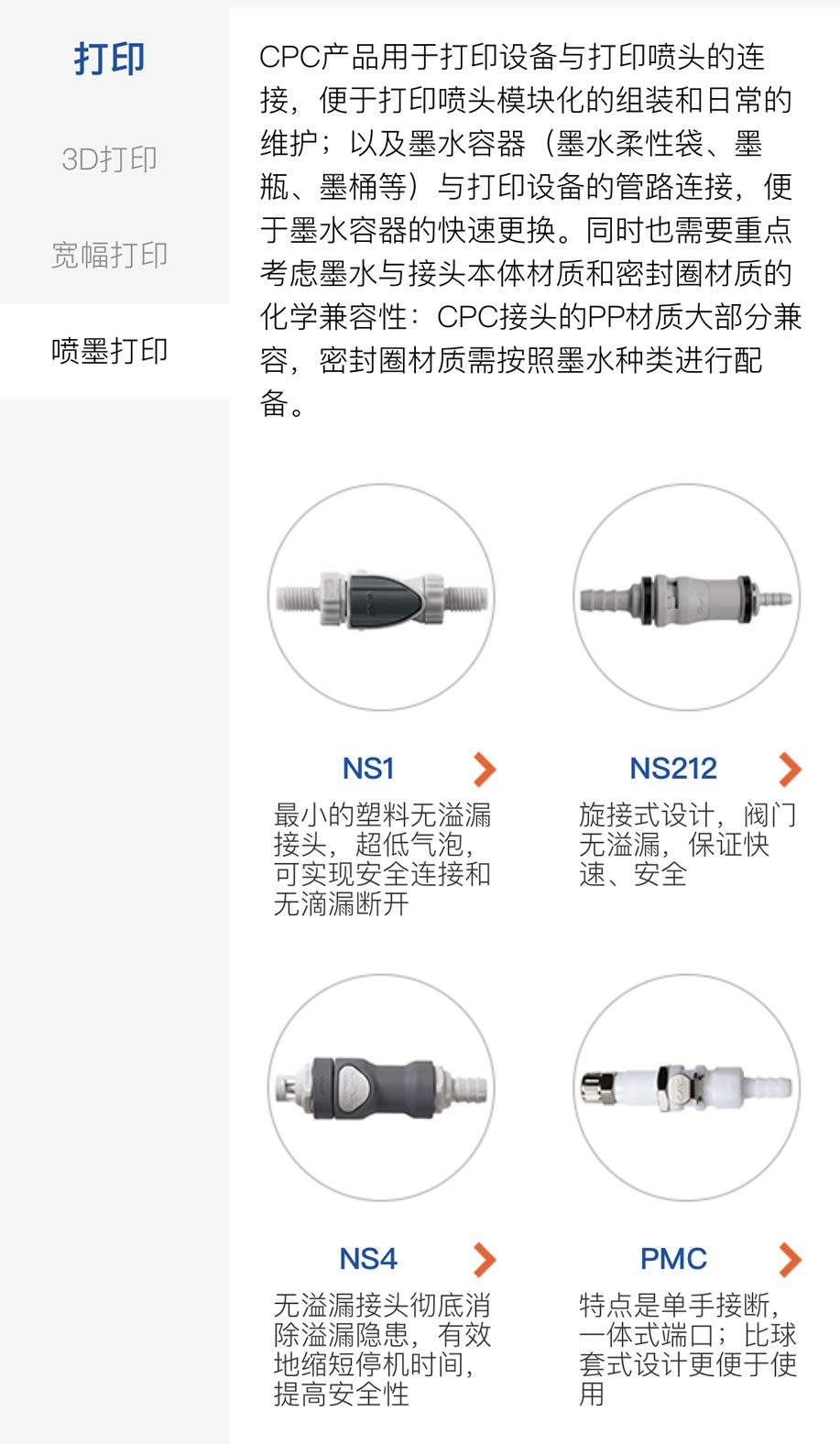
Task: Switch to the 3D打印 category
Action: pos(109,159)
